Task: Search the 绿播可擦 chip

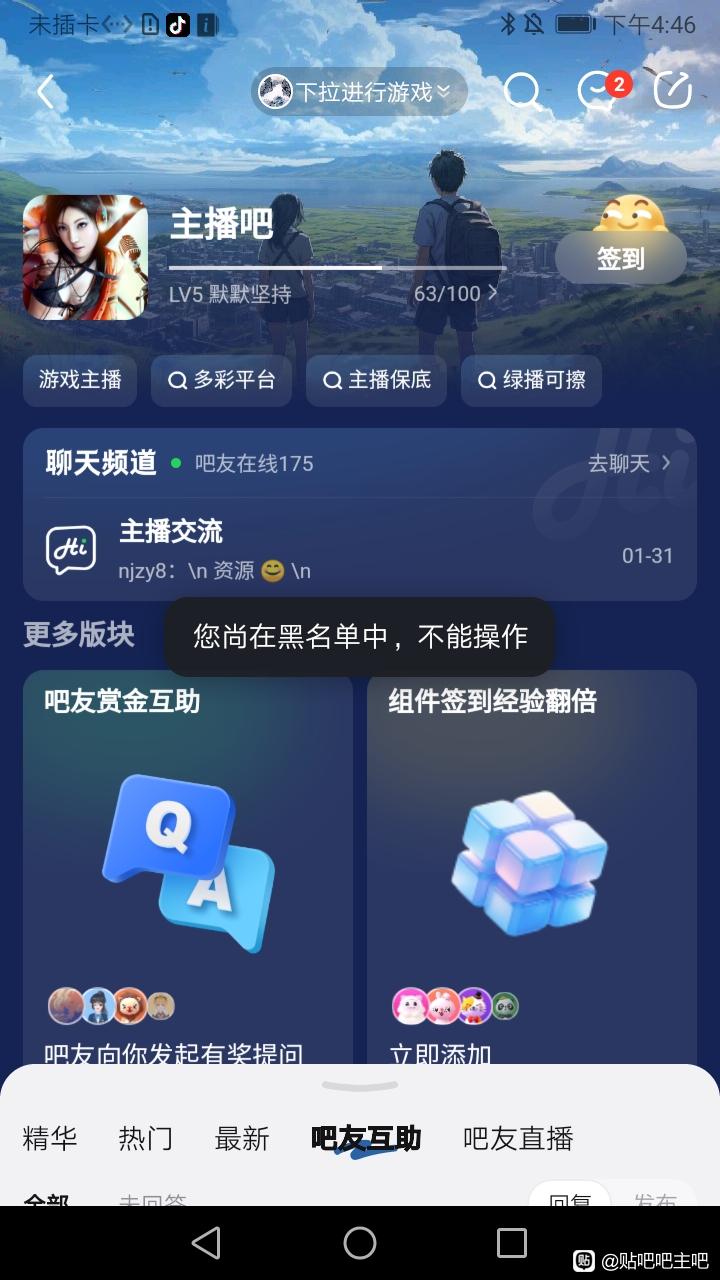Action: [x=531, y=380]
